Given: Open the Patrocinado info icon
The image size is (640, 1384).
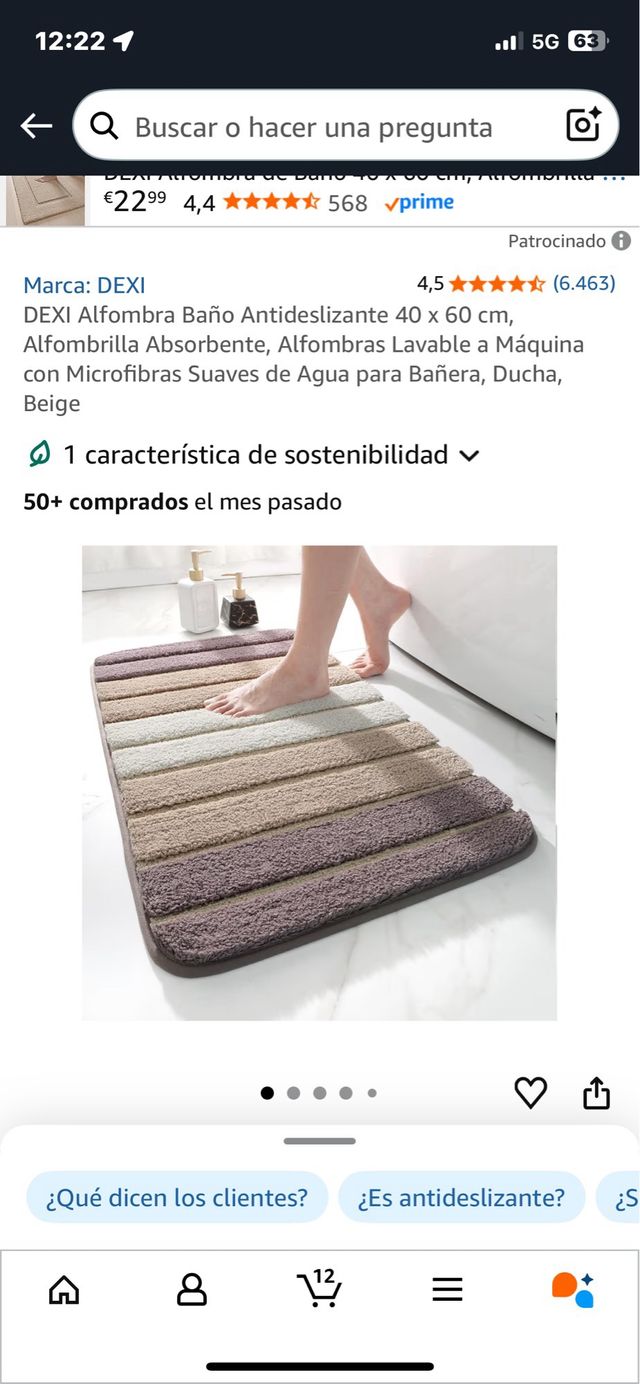Looking at the screenshot, I should [x=621, y=241].
